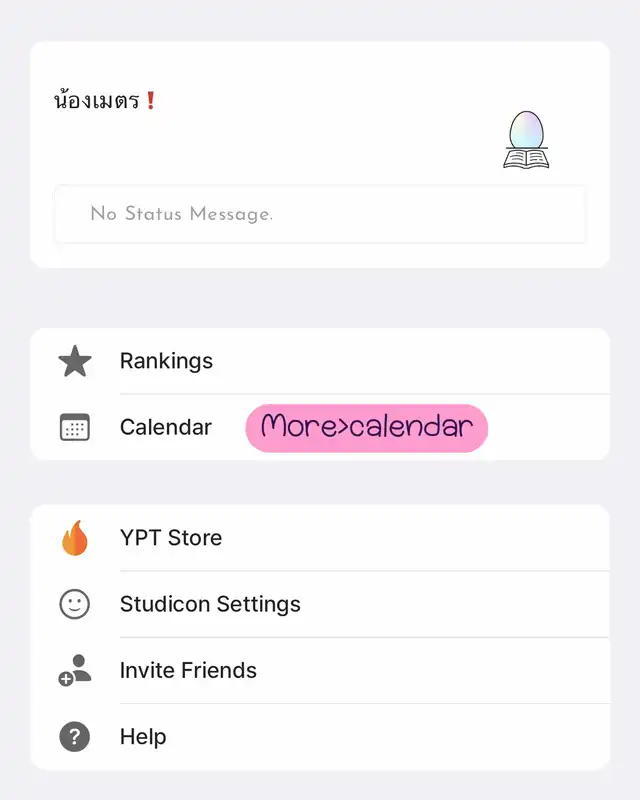Open Studicon Settings

point(210,604)
